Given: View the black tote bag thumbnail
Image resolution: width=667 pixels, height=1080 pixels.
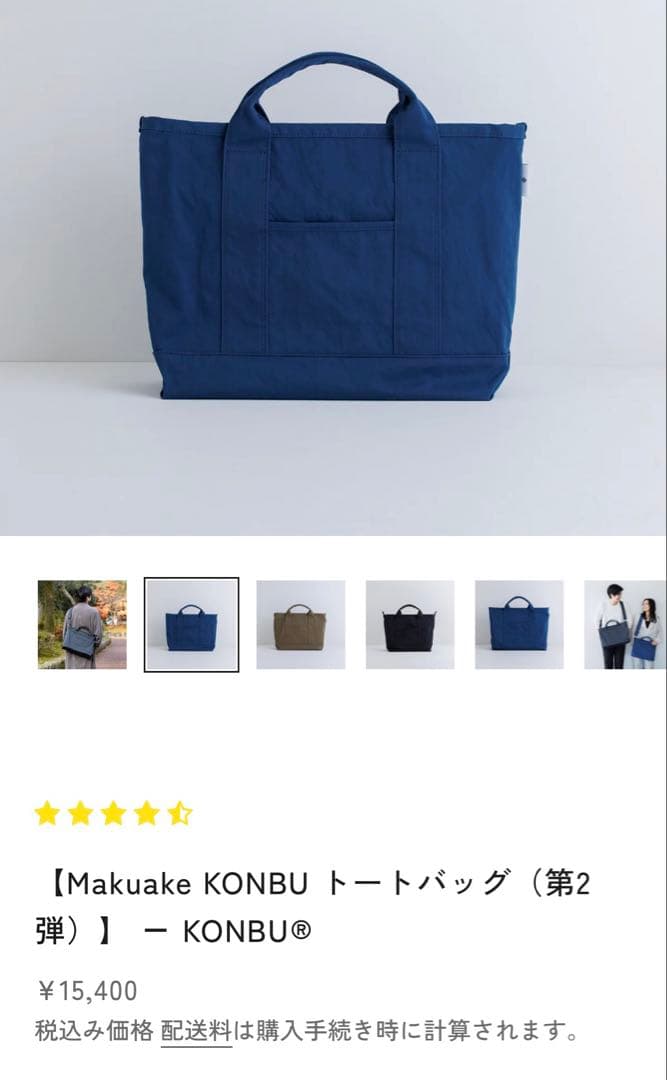Looking at the screenshot, I should click(x=409, y=625).
